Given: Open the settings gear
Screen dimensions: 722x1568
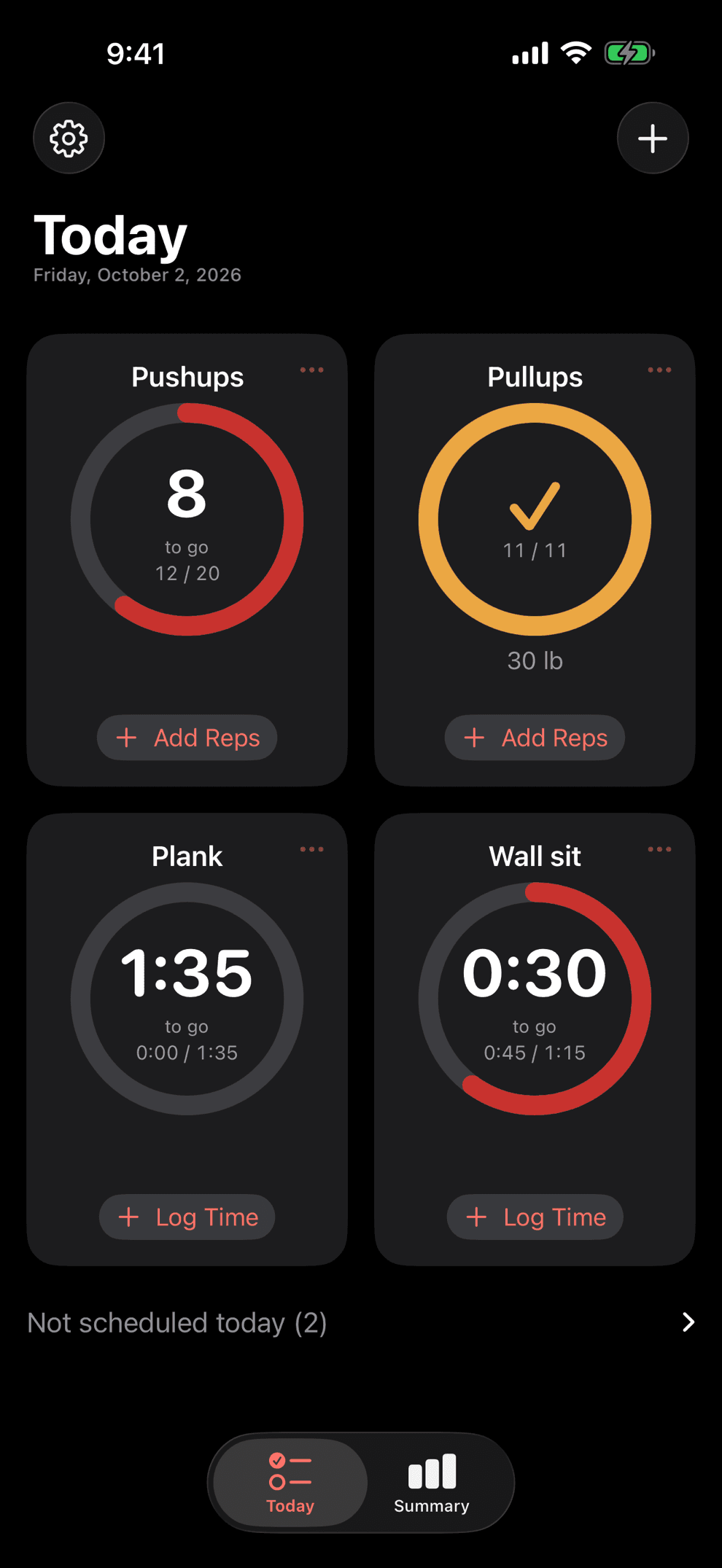Looking at the screenshot, I should [69, 138].
